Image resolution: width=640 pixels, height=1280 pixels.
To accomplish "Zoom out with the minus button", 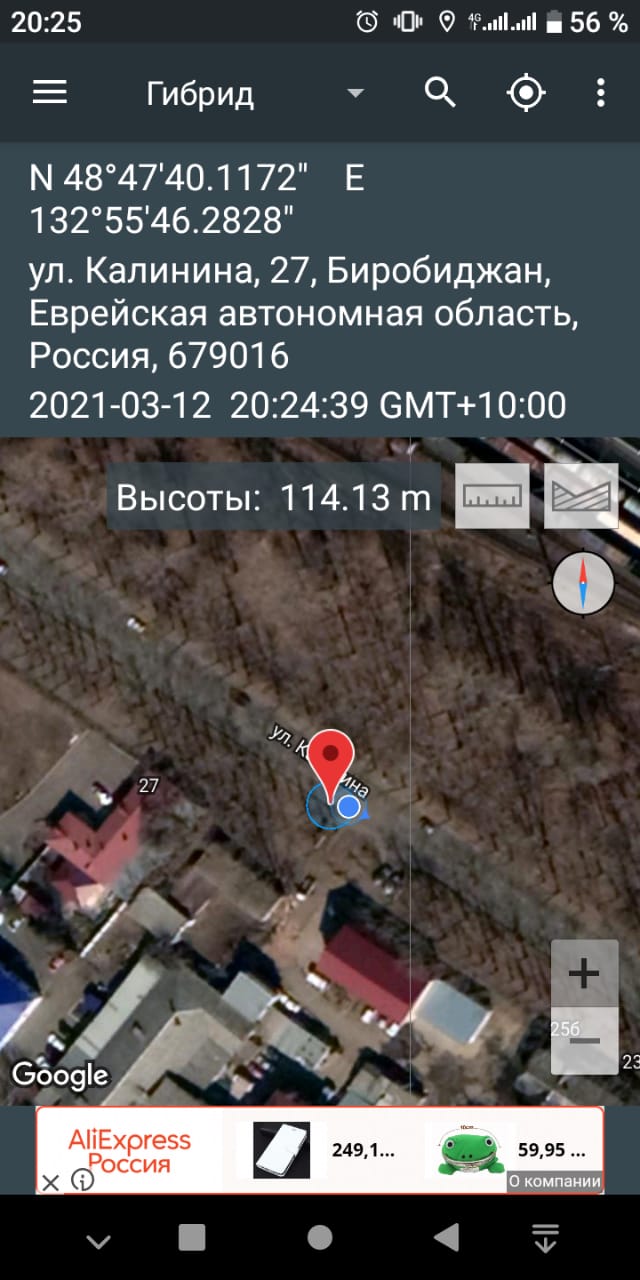I will coord(583,1041).
